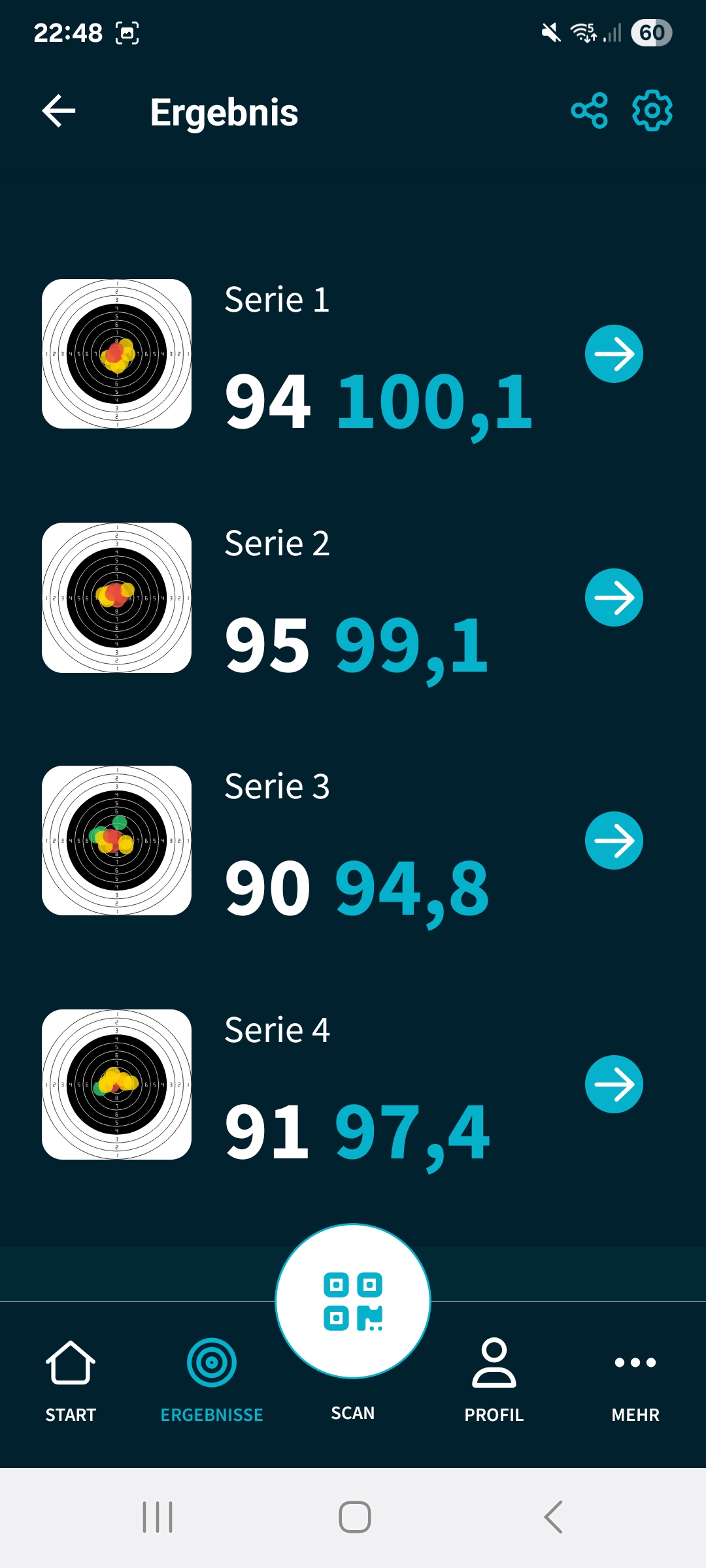View the Serie 1 target image
The height and width of the screenshot is (1568, 706).
pyautogui.click(x=117, y=353)
